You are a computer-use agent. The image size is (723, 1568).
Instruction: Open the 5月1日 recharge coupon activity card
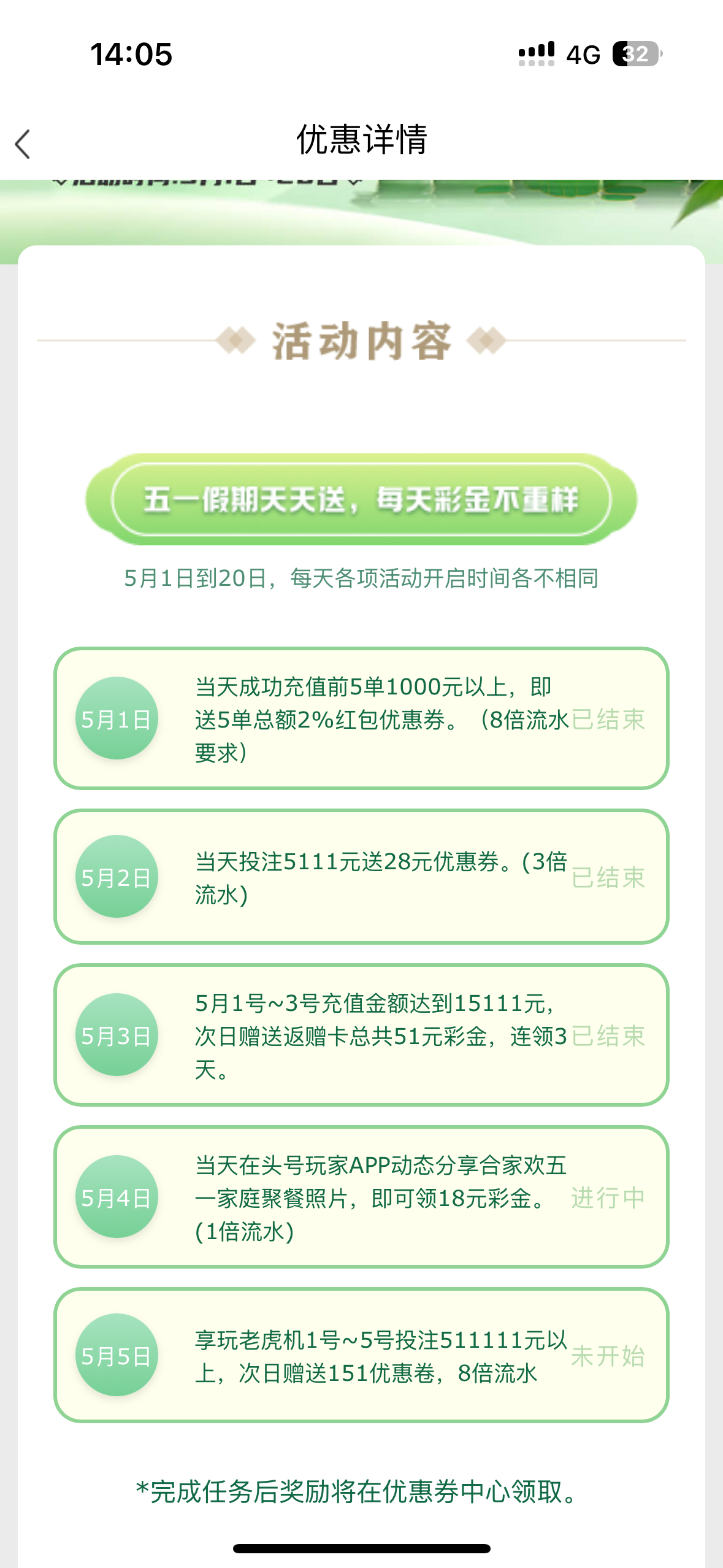tap(361, 718)
